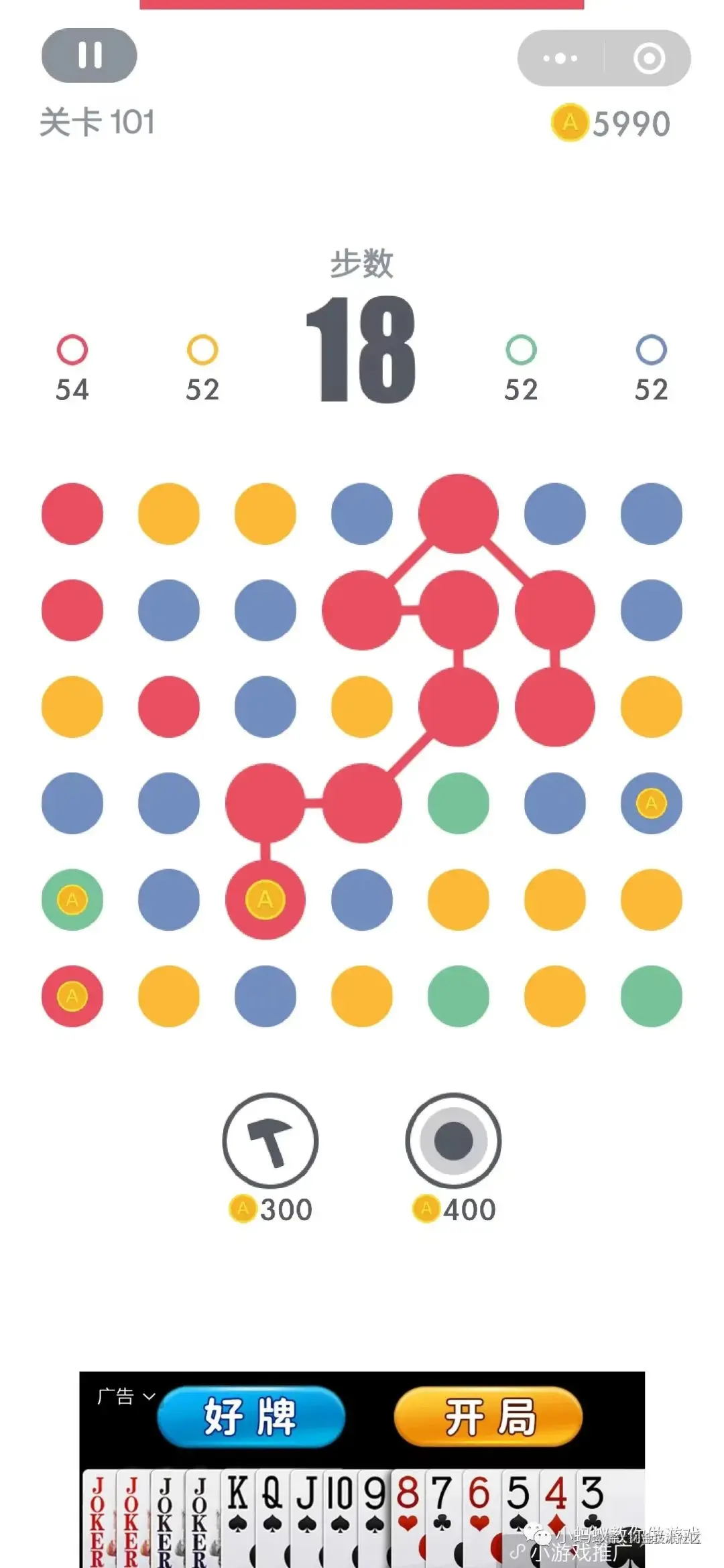Use the dot-clearing power-up for 400 coins

(x=453, y=1140)
